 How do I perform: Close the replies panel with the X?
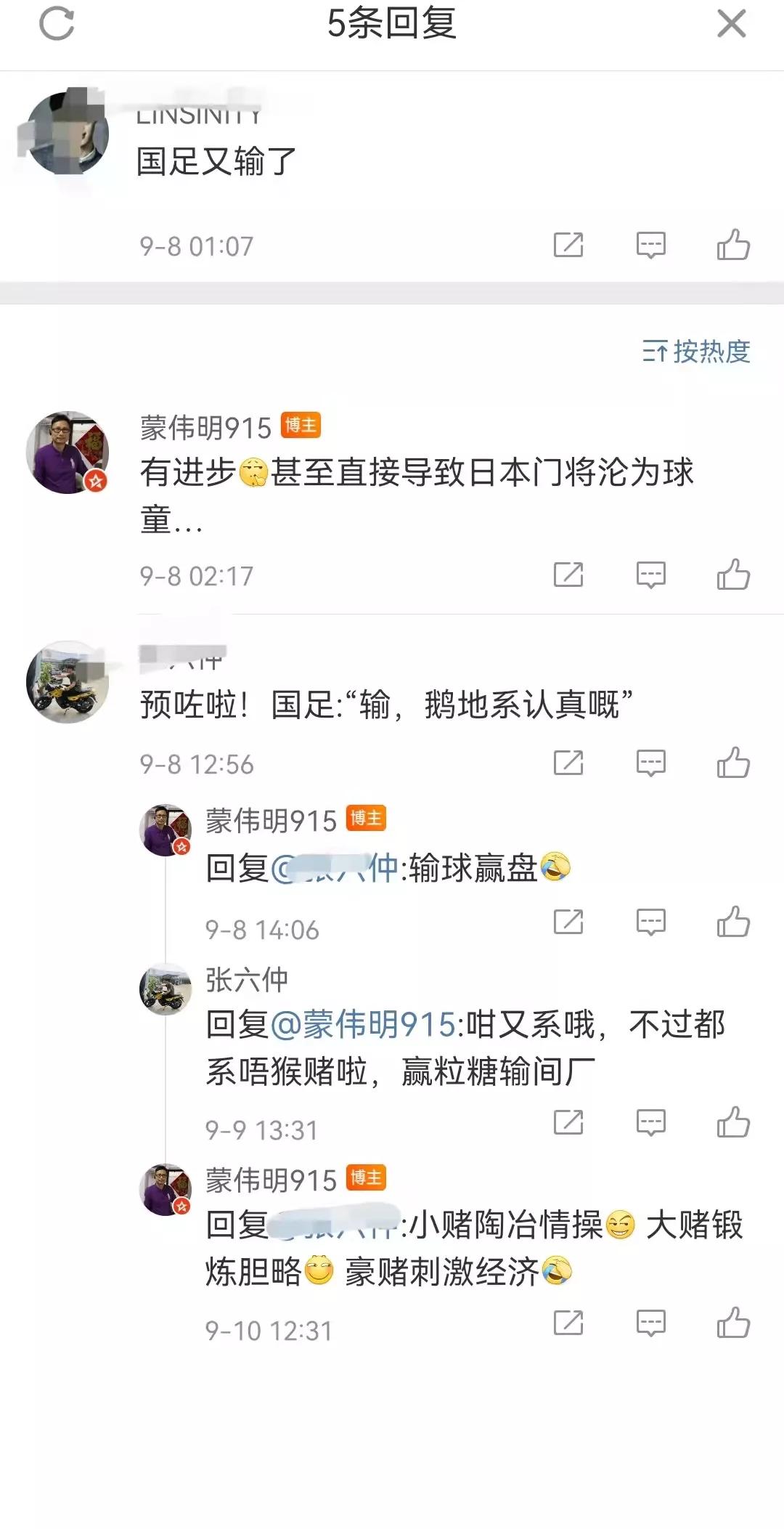732,24
